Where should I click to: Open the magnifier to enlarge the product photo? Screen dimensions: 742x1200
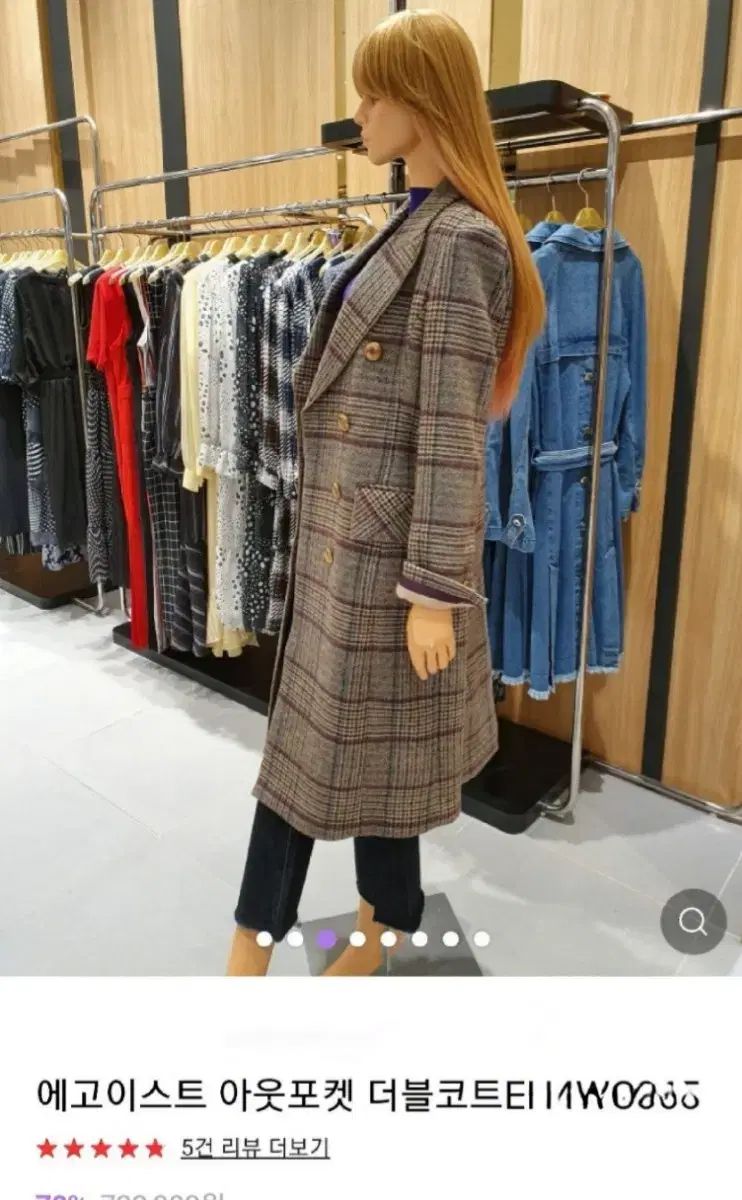point(693,921)
